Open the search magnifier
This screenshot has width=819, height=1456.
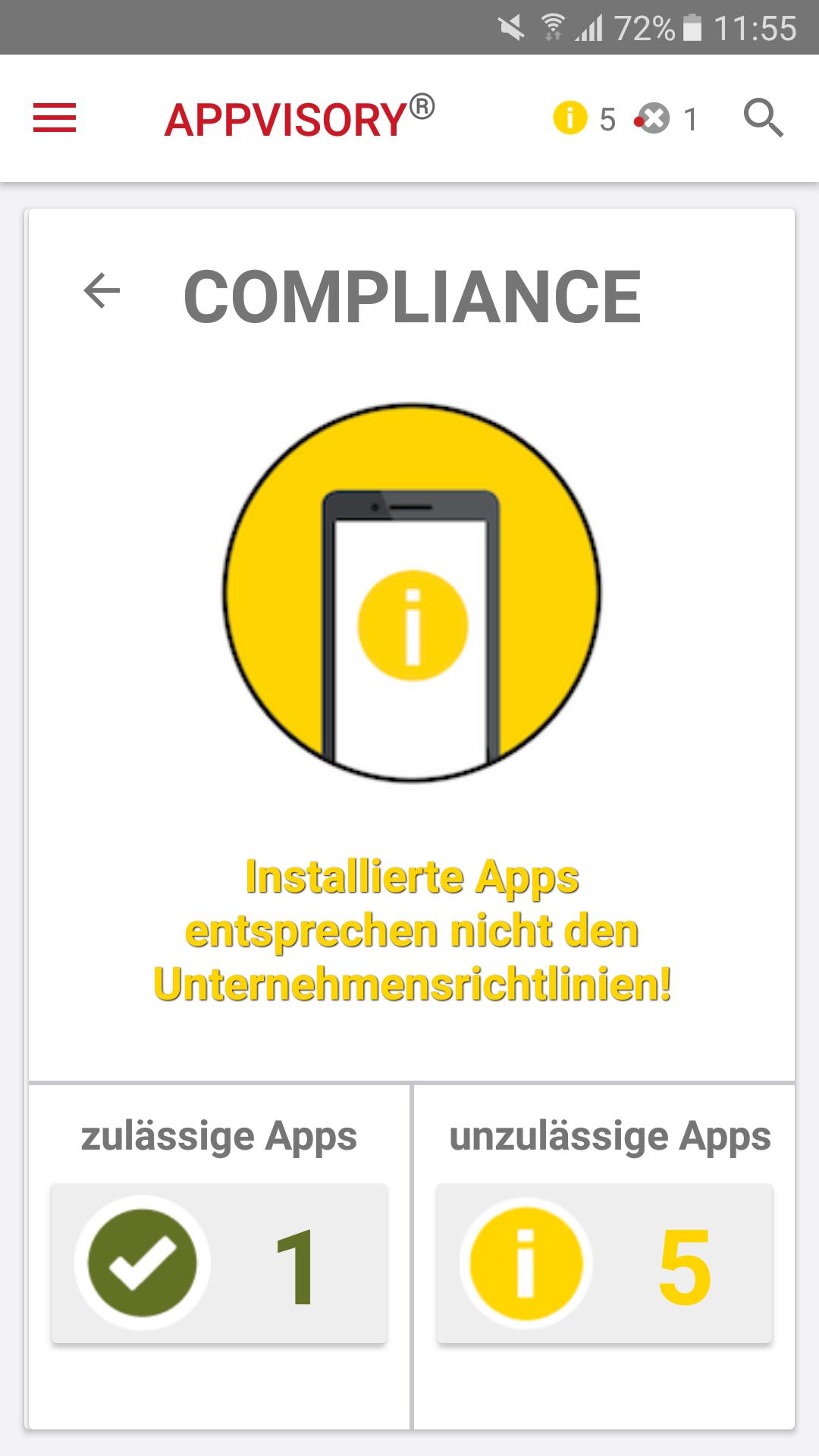(x=762, y=118)
